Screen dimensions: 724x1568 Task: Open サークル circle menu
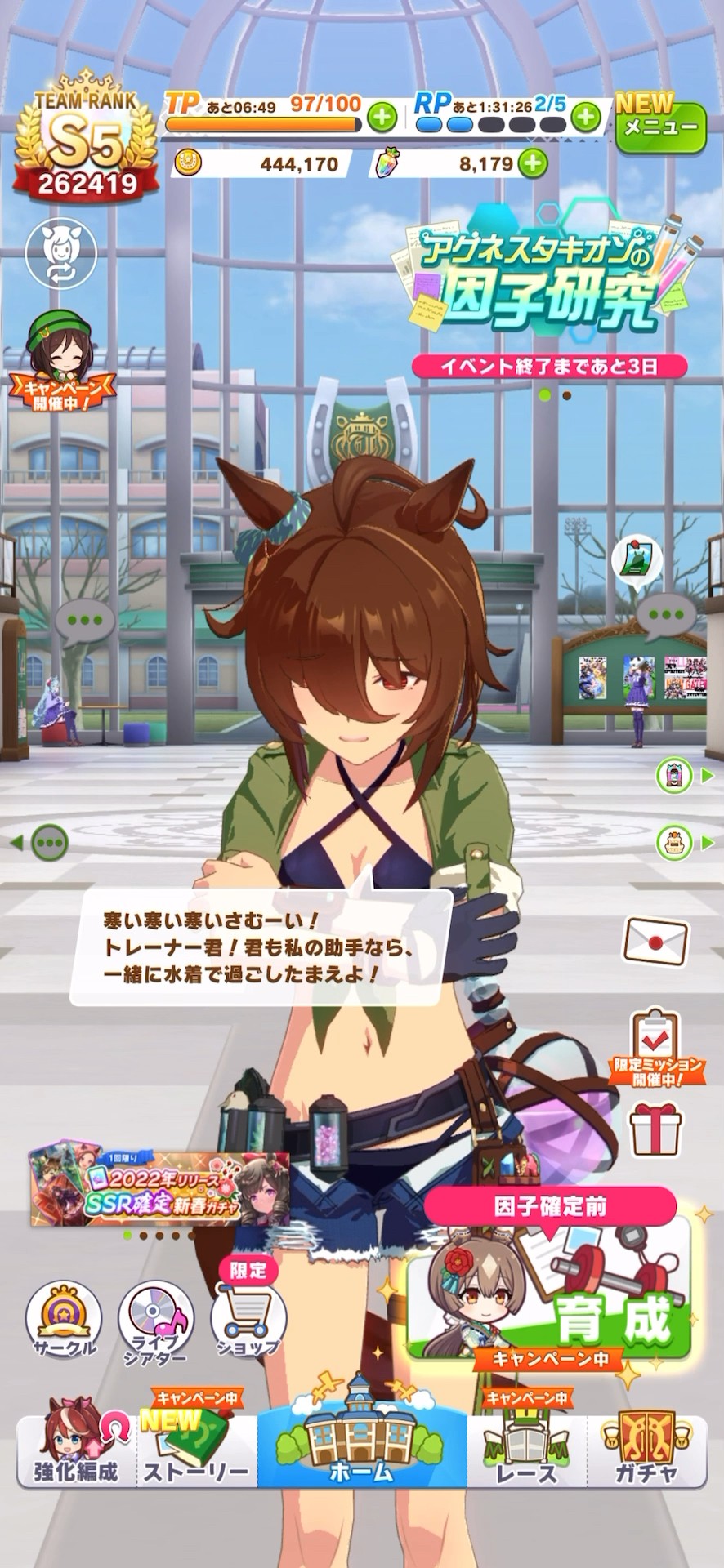click(x=64, y=1319)
